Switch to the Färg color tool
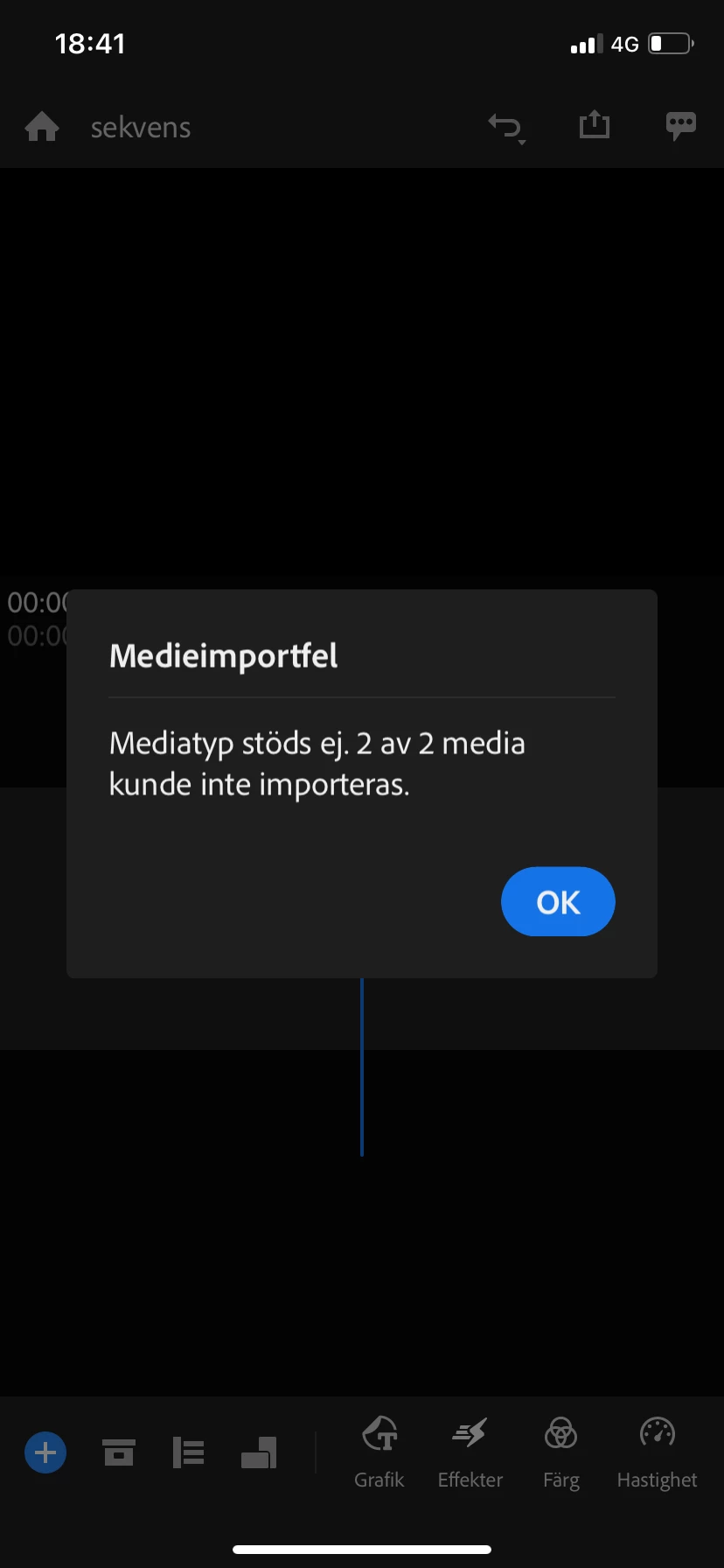The image size is (724, 1568). click(560, 1452)
